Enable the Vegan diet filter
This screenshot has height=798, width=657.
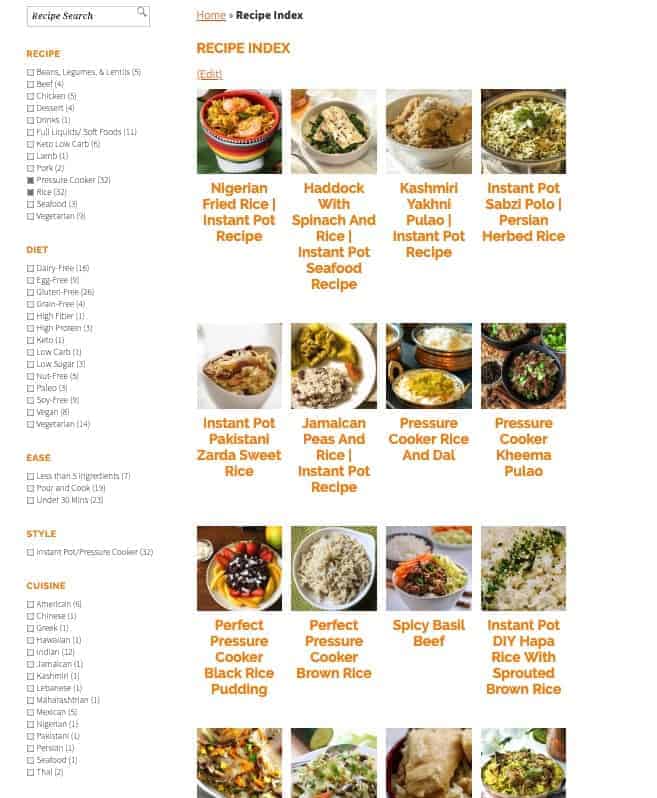click(30, 412)
